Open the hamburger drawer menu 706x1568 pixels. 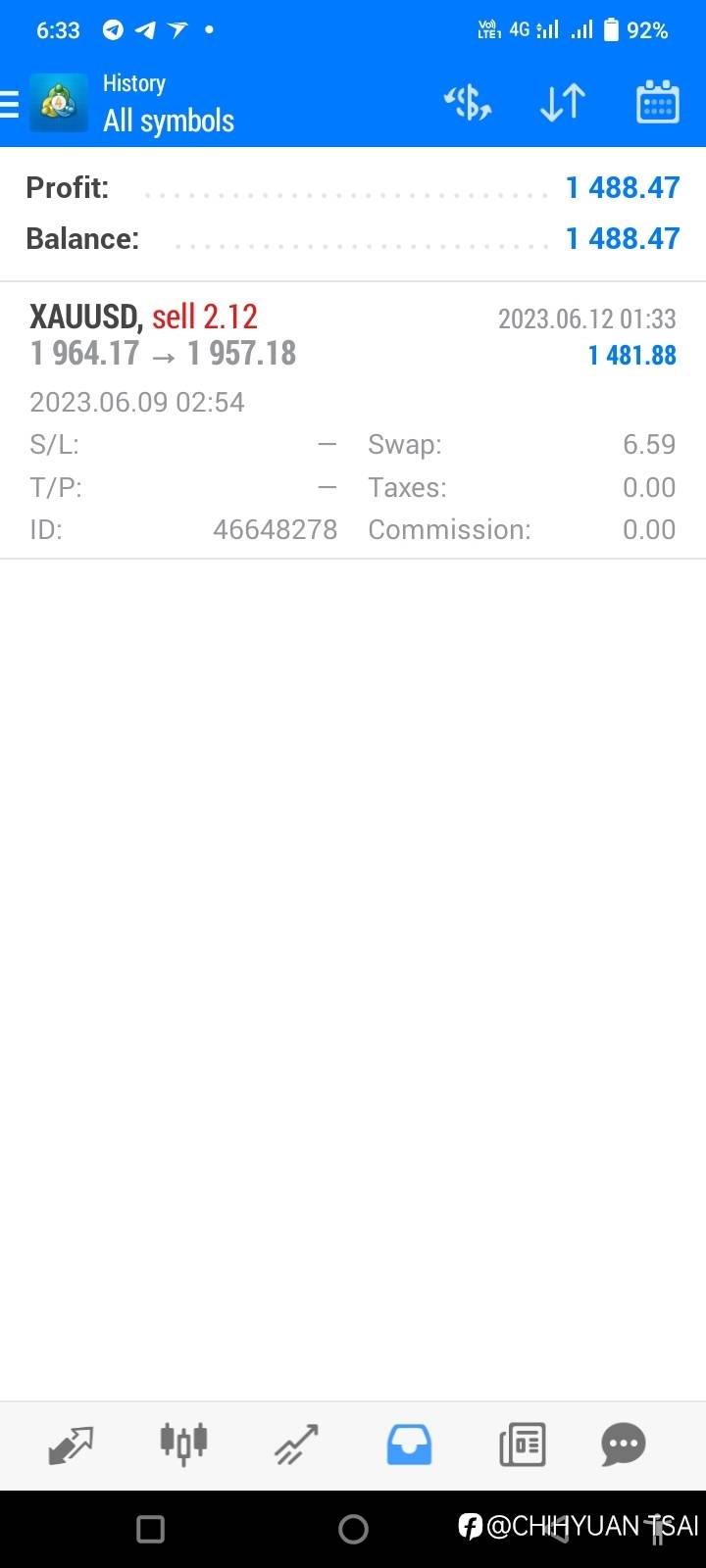(10, 104)
